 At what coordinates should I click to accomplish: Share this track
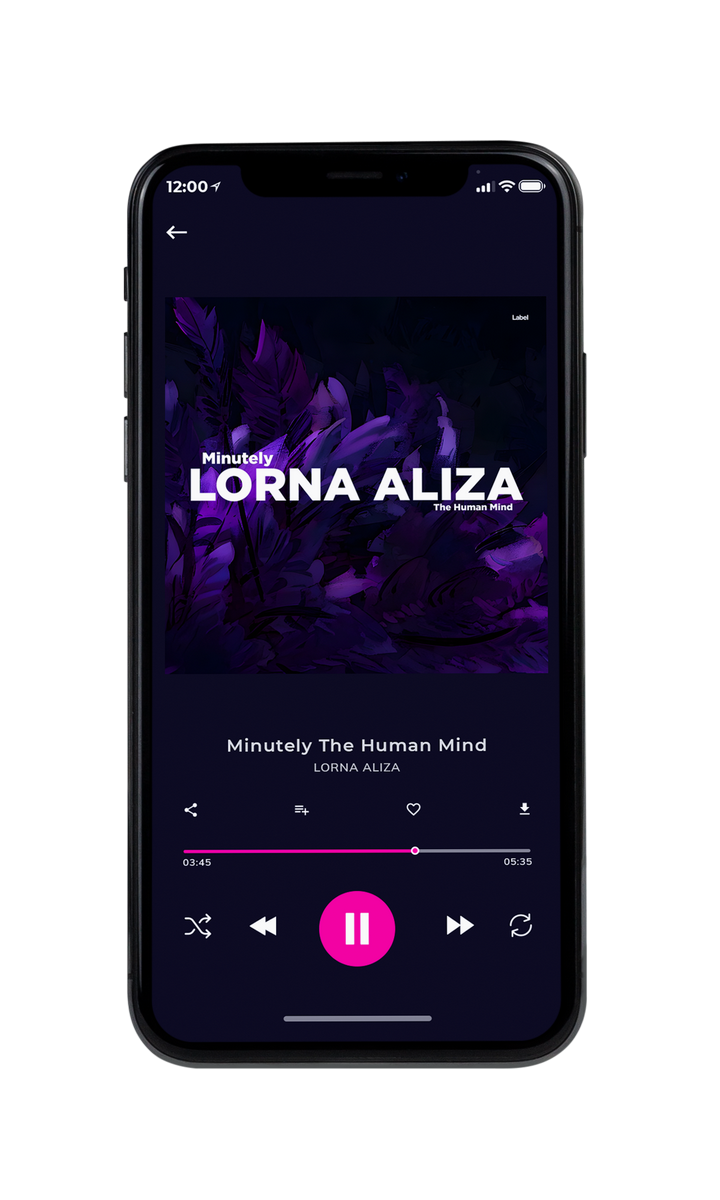tap(191, 810)
